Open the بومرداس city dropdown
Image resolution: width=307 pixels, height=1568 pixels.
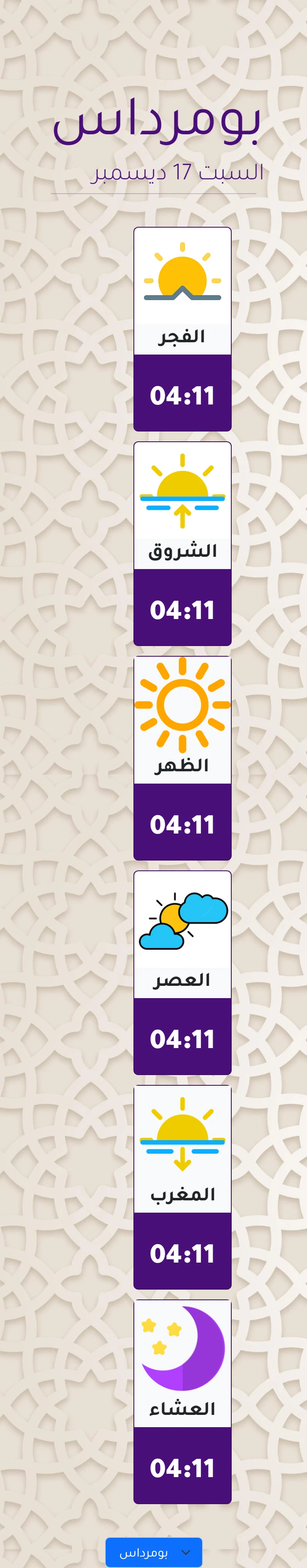(153, 1552)
